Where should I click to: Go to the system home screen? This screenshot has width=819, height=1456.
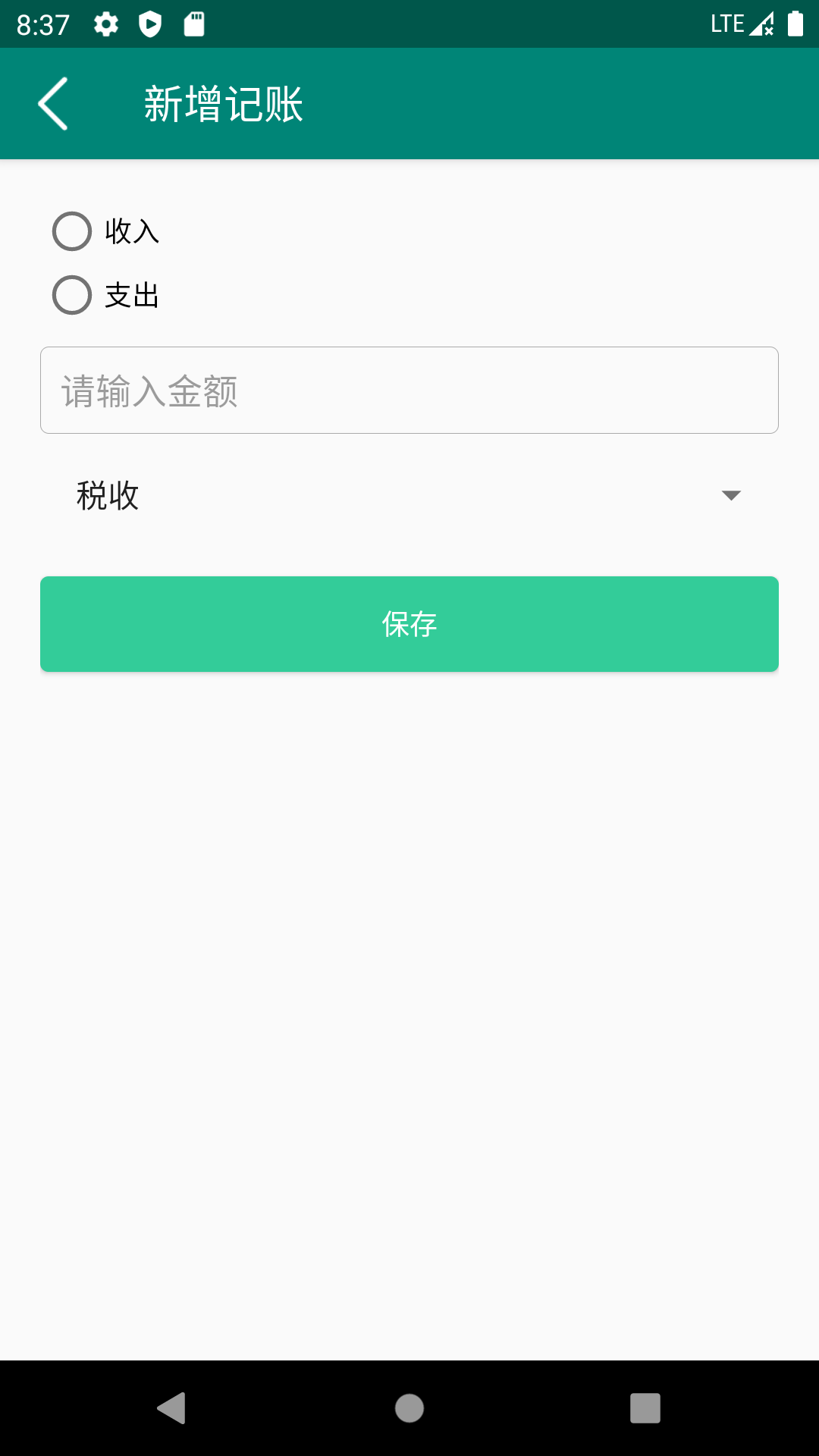(409, 1408)
